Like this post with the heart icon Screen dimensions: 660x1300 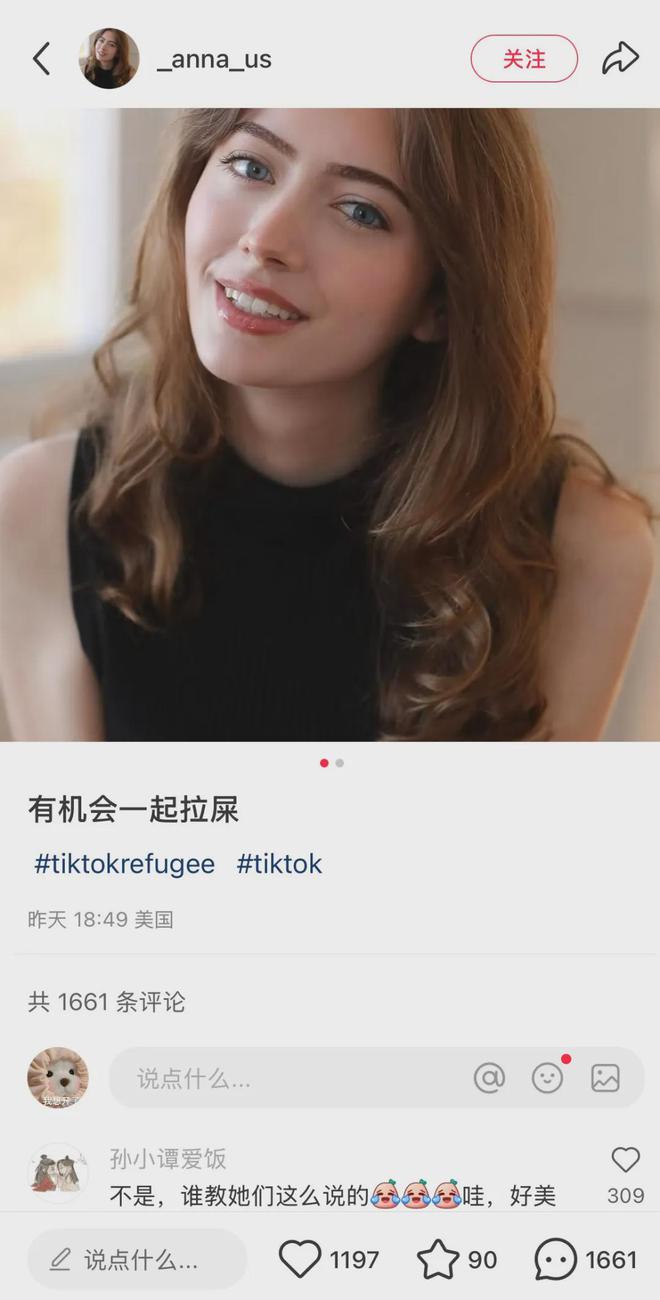(300, 1260)
